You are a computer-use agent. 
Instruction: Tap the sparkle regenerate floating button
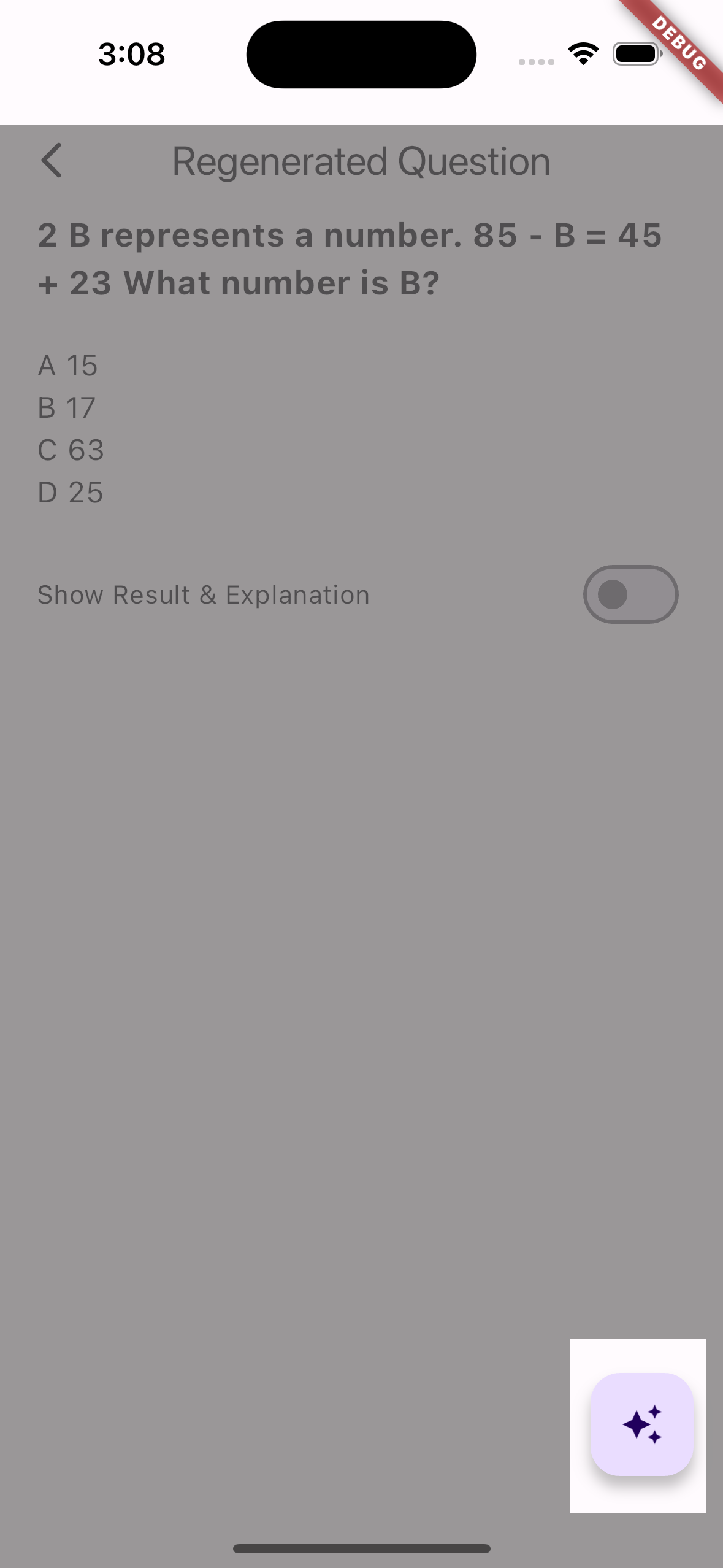(641, 1423)
